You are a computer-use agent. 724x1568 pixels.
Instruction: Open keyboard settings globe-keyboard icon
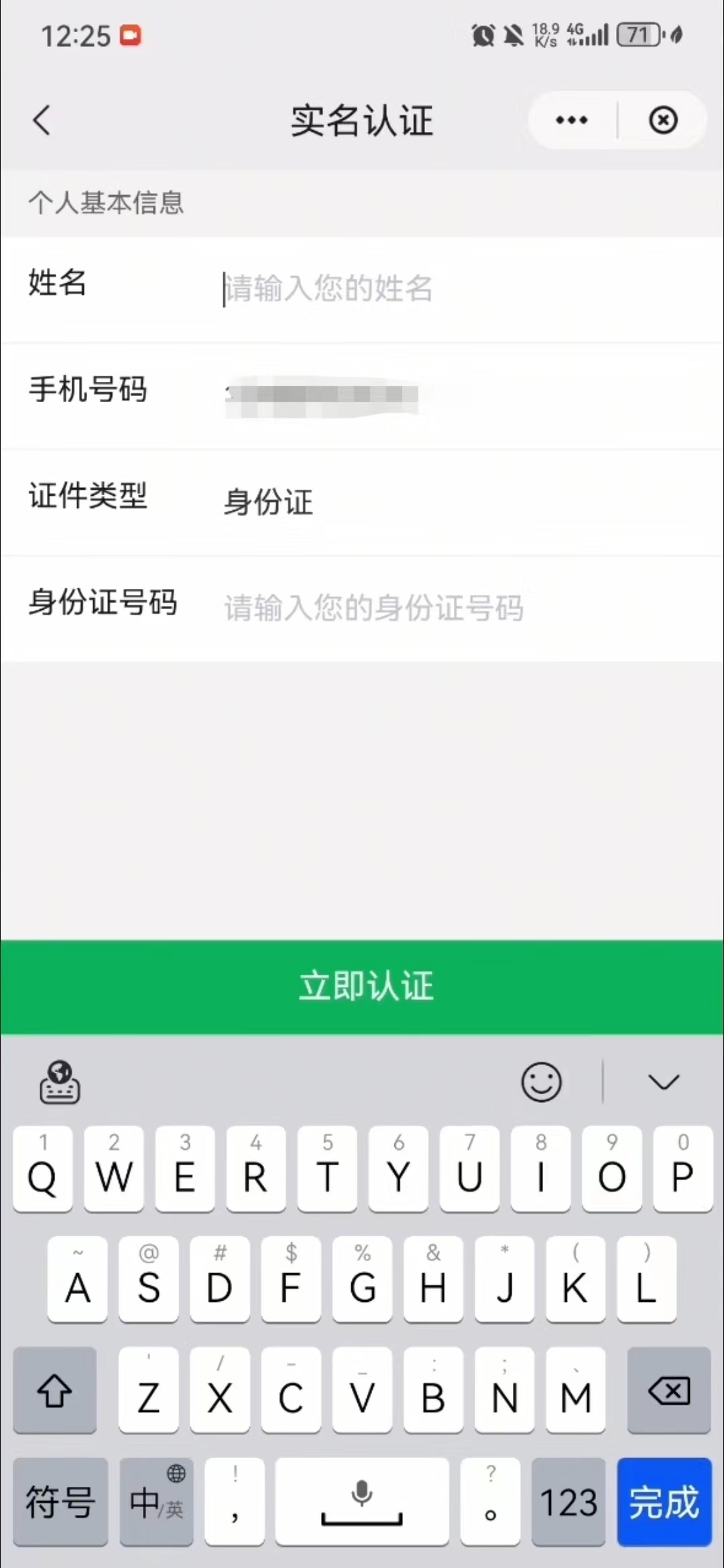pyautogui.click(x=60, y=1082)
